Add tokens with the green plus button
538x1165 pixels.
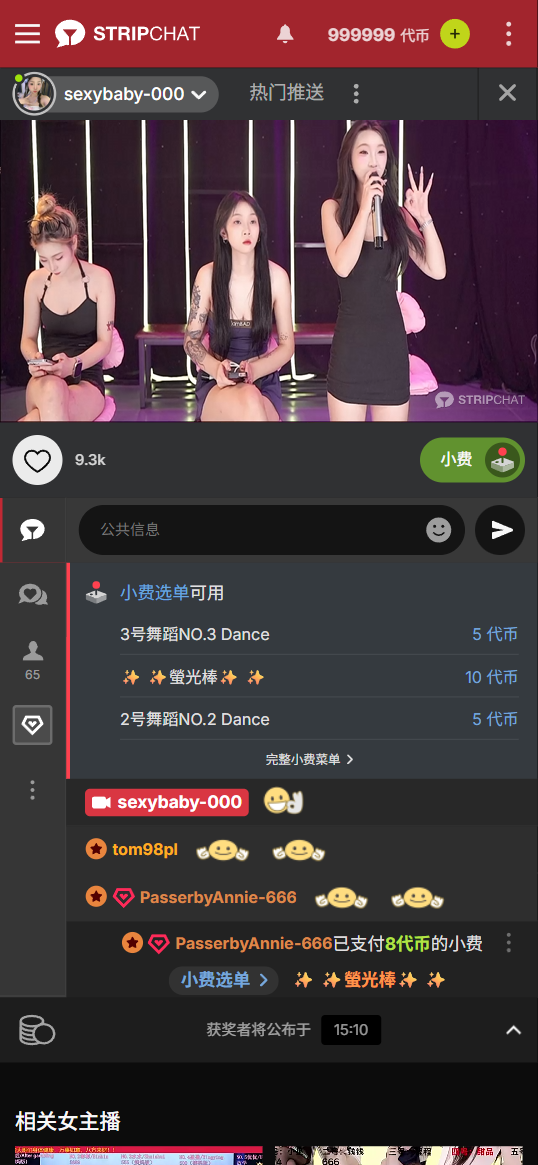point(455,33)
